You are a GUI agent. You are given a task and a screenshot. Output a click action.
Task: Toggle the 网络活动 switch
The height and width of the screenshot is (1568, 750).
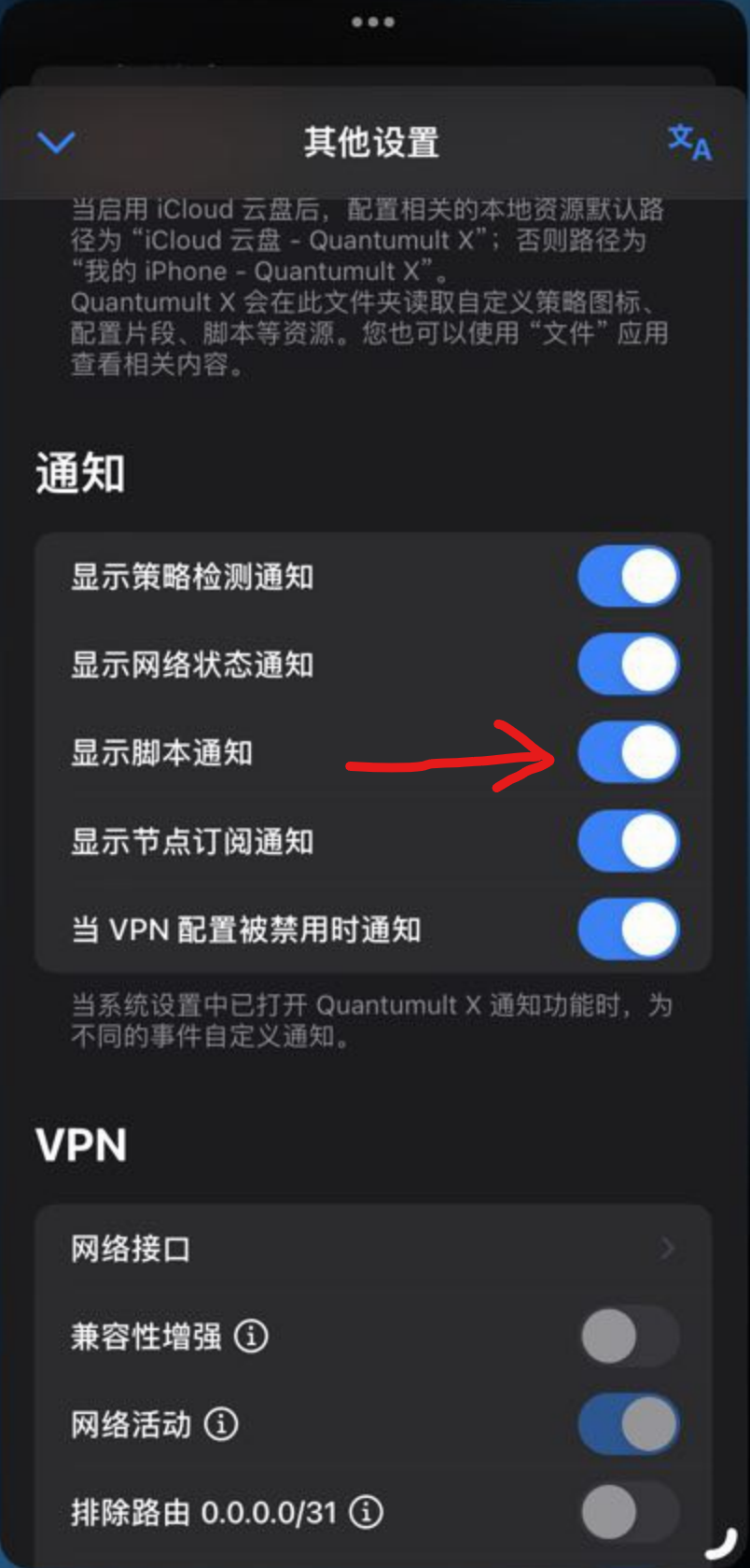pos(628,1424)
